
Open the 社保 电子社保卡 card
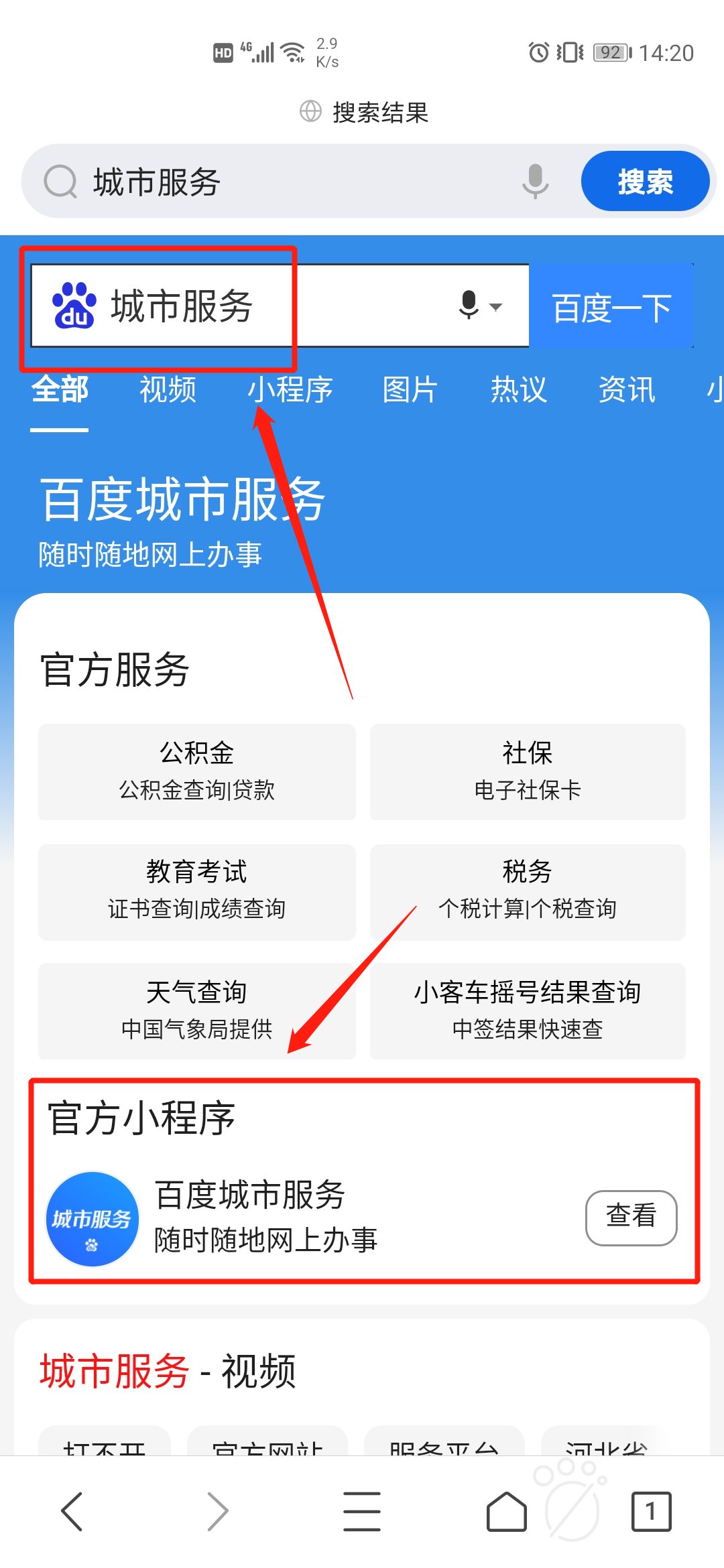528,771
